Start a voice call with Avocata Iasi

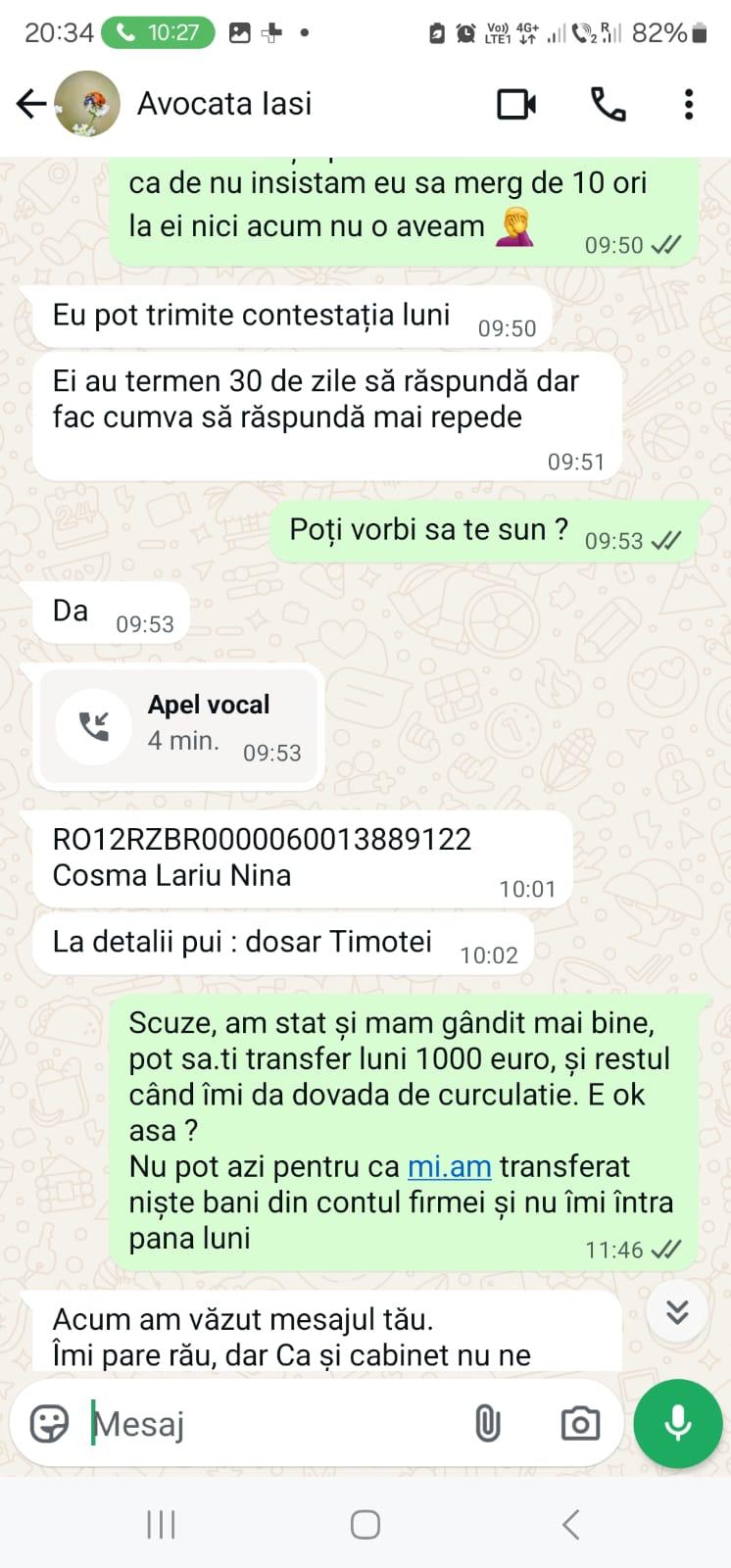coord(608,104)
